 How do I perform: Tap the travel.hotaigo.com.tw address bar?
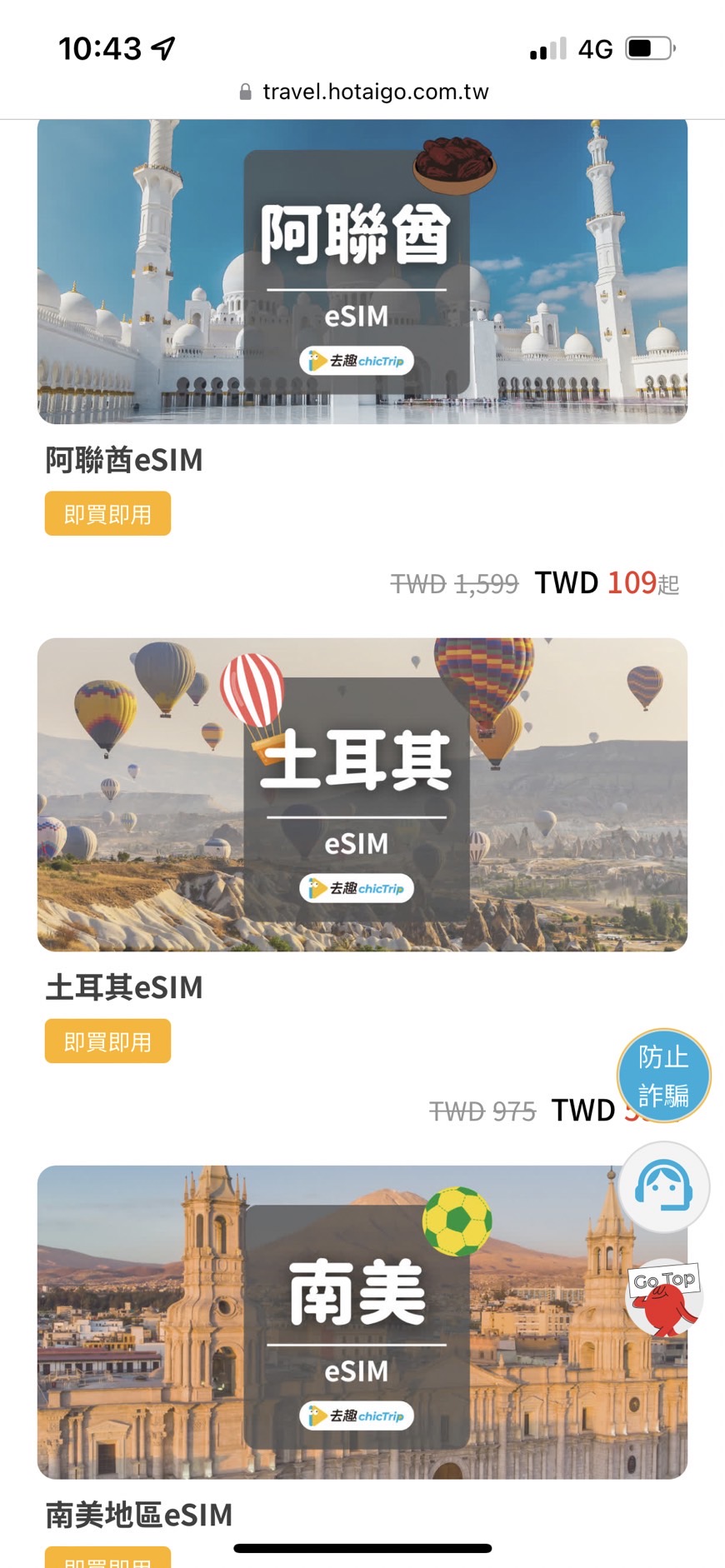point(363,92)
